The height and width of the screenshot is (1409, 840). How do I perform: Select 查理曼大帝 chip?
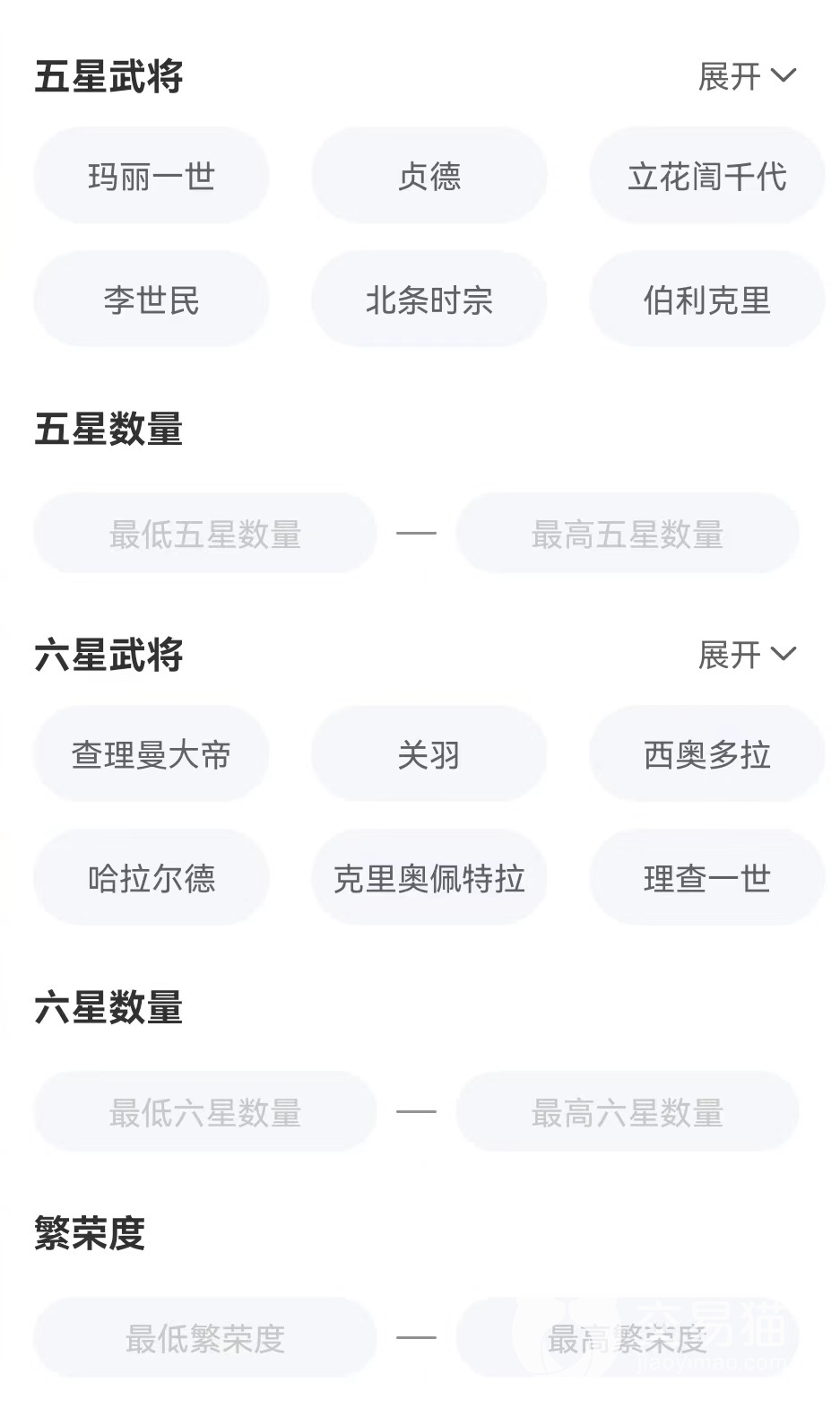click(x=152, y=754)
